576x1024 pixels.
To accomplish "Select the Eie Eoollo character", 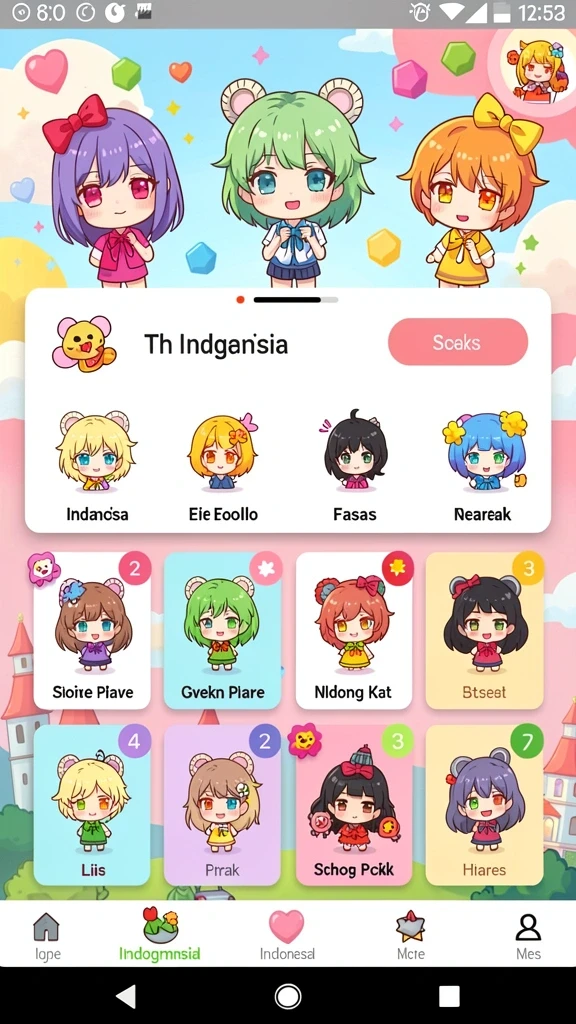I will click(223, 466).
